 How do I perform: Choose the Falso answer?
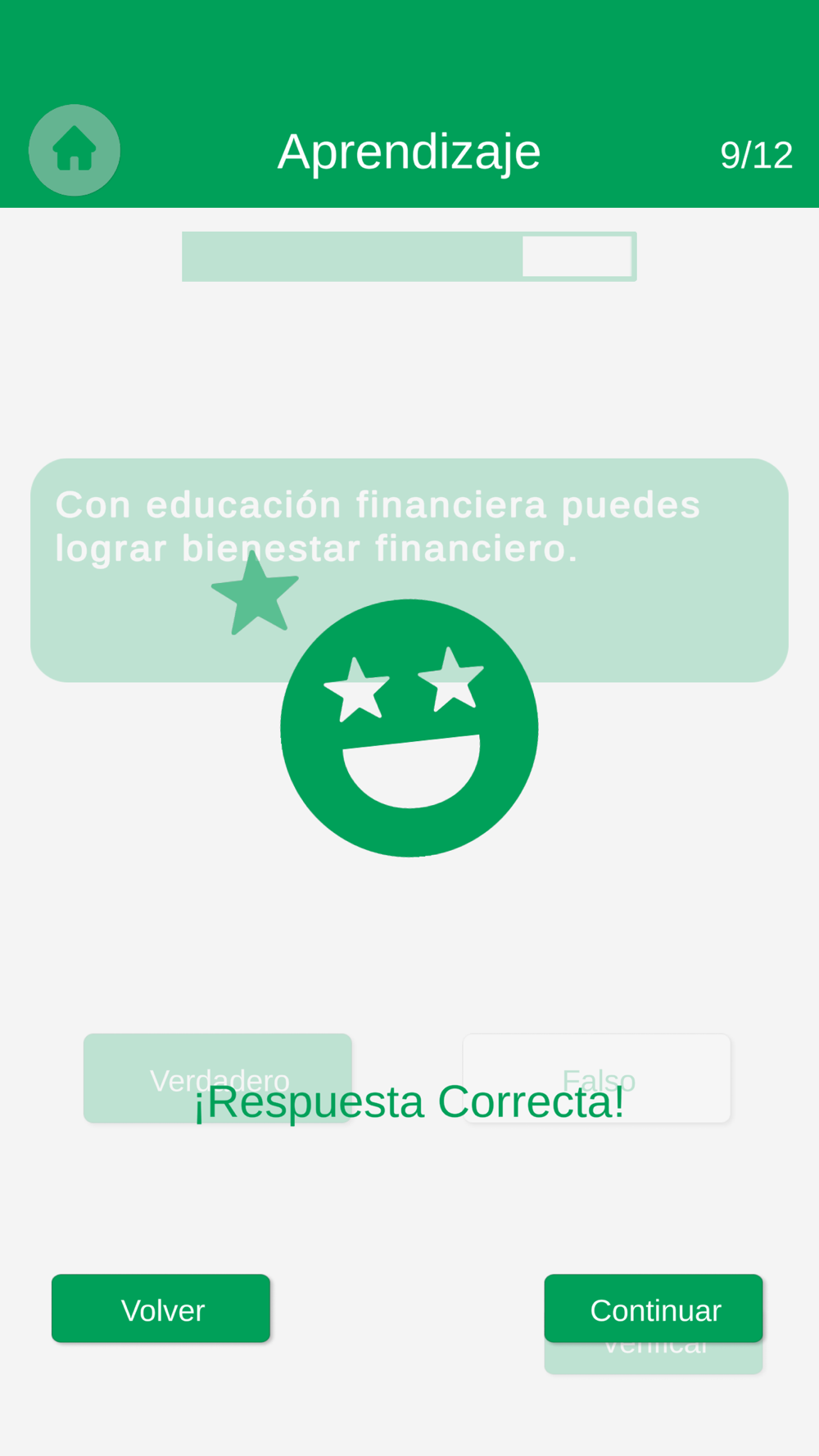[597, 1078]
